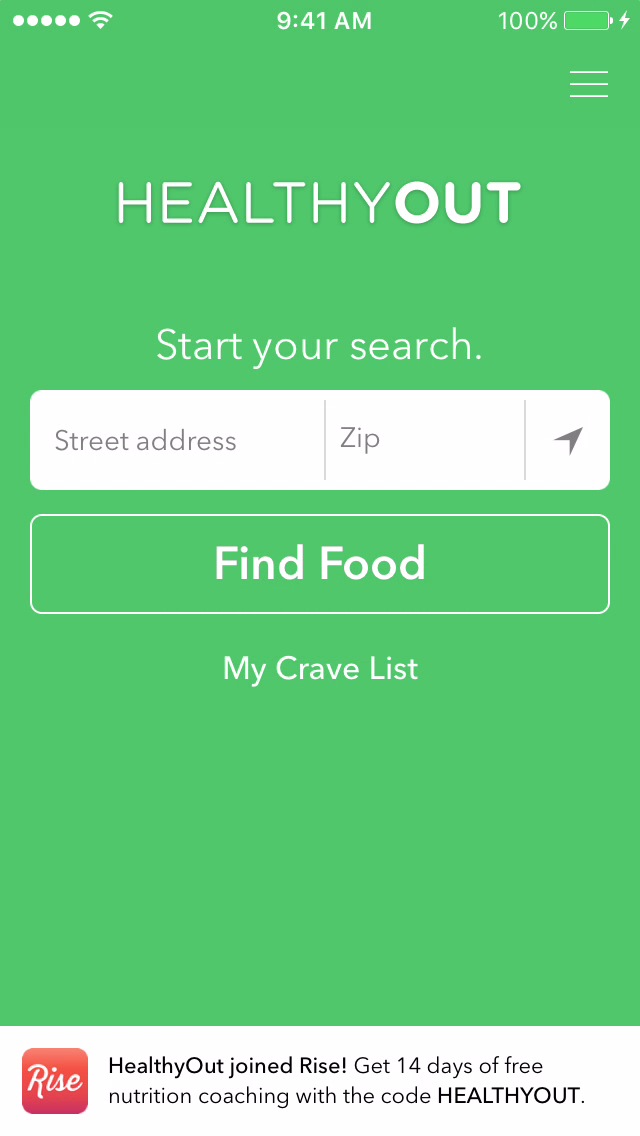Open the Rise nutrition coaching banner

pos(320,1081)
